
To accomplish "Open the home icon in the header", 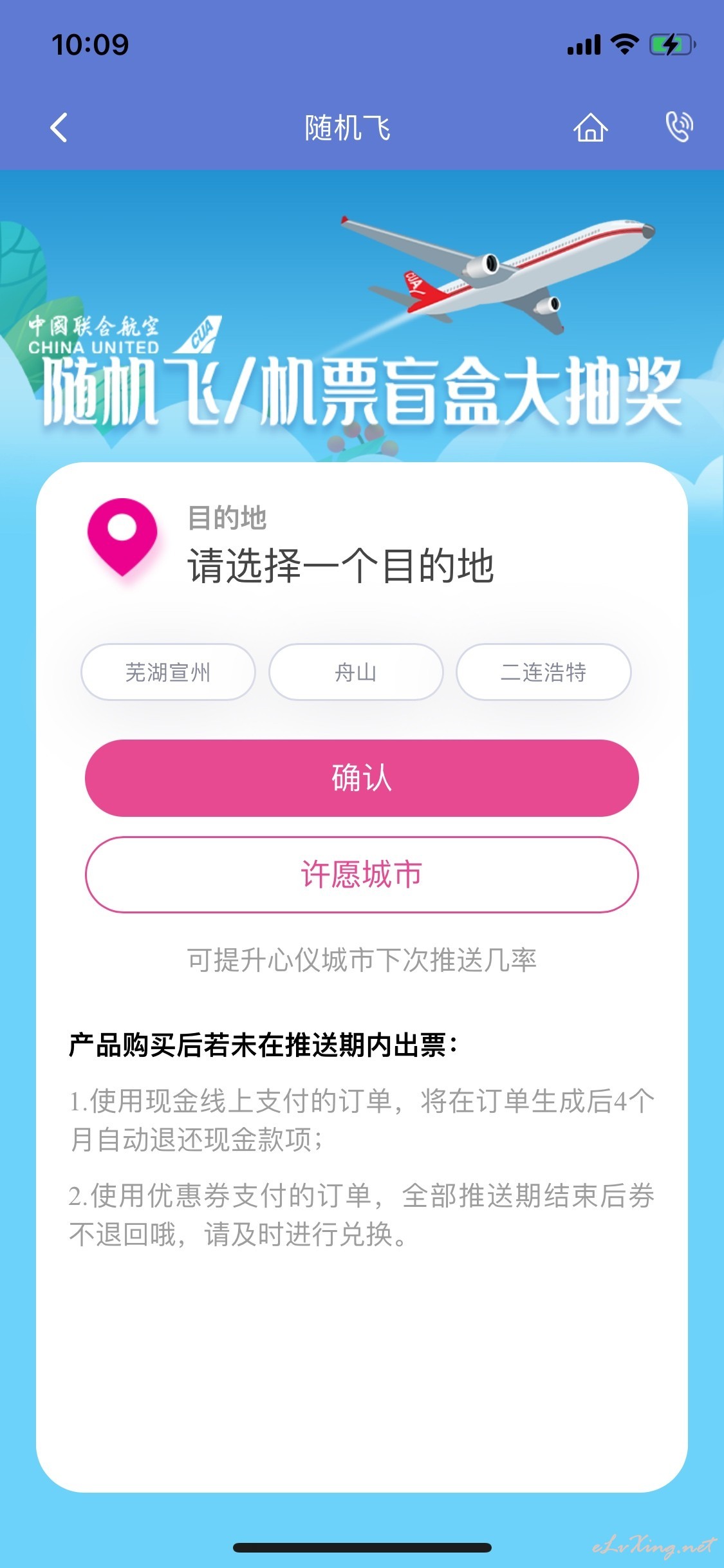I will pos(590,127).
